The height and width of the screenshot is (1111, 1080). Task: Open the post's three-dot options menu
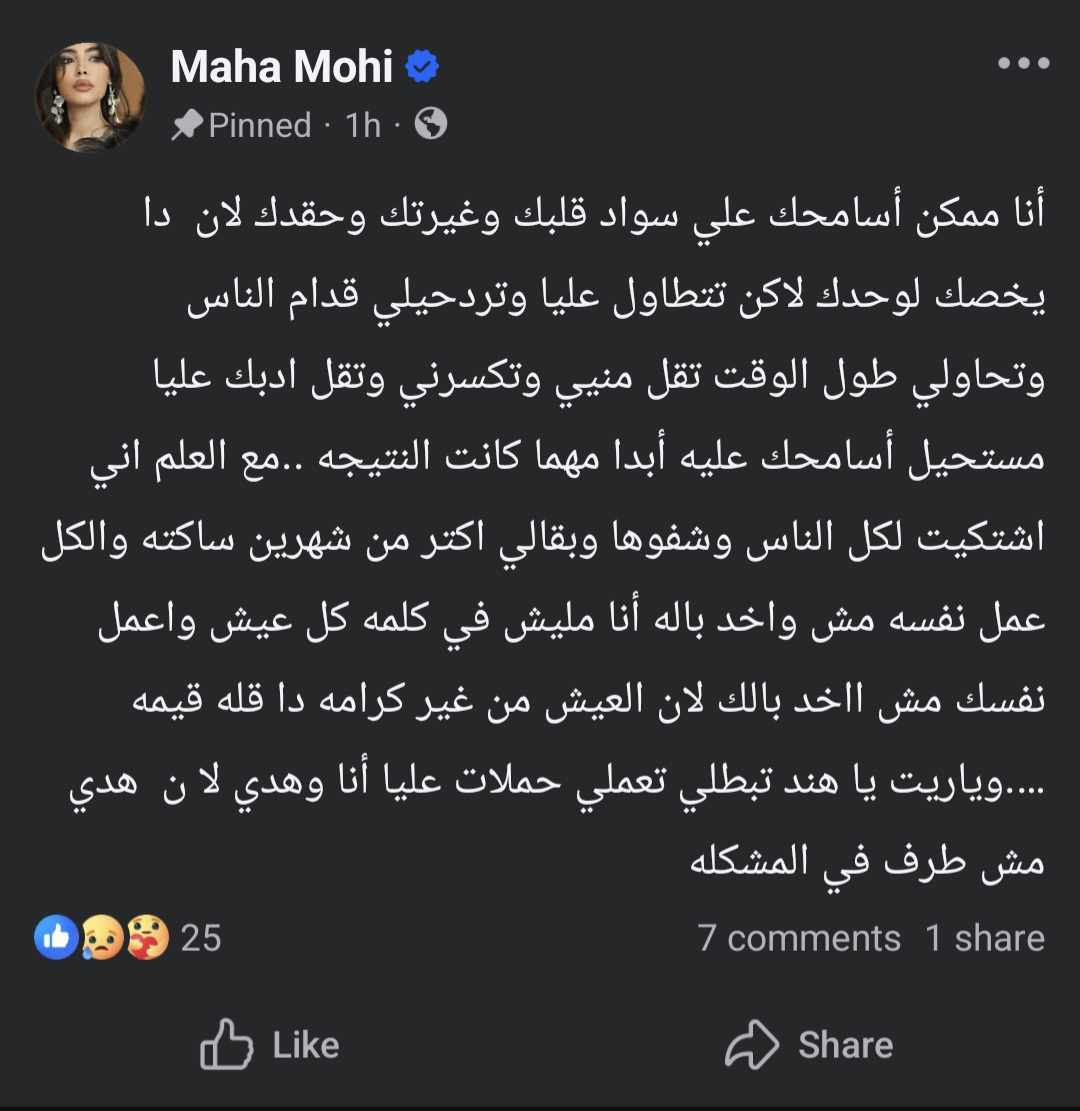(1023, 64)
